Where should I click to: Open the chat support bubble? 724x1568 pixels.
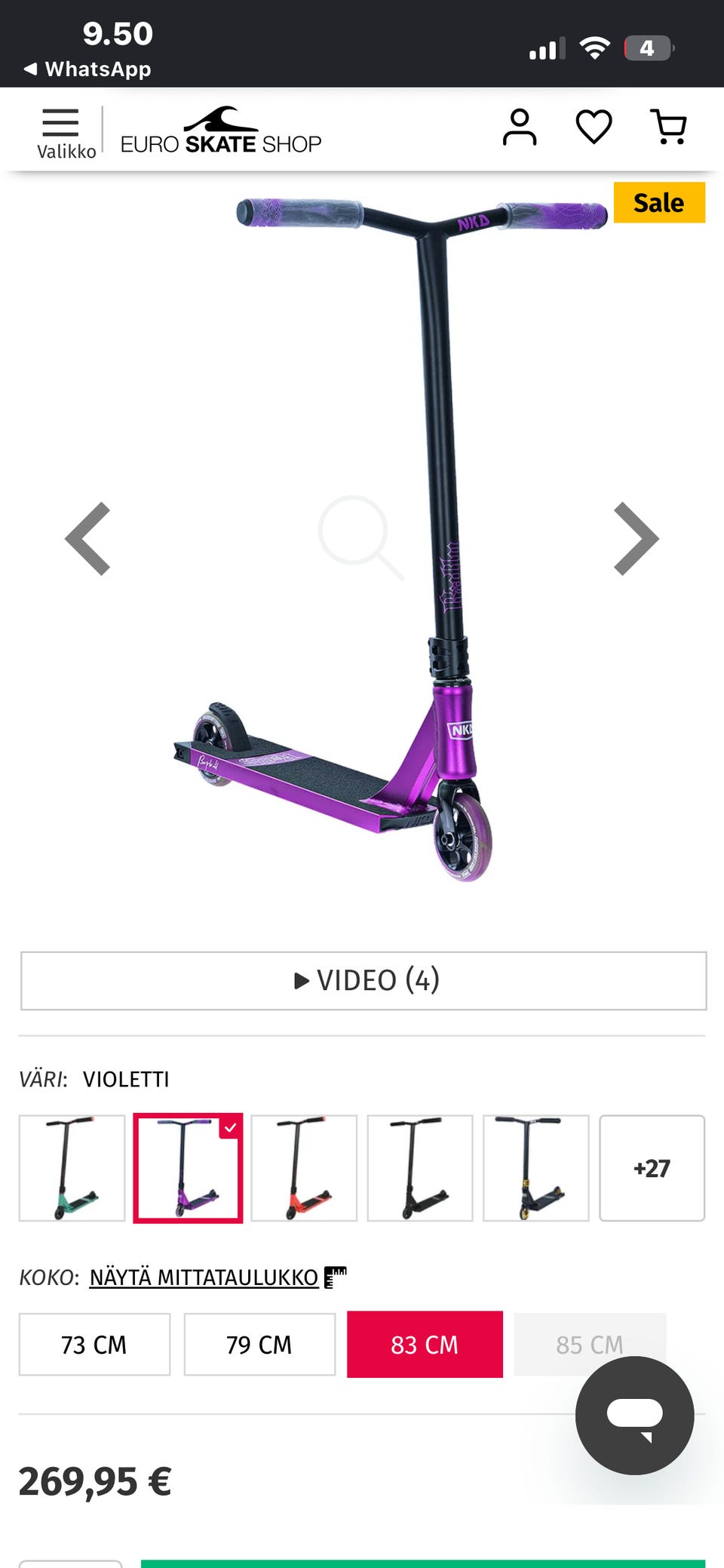pyautogui.click(x=634, y=1416)
